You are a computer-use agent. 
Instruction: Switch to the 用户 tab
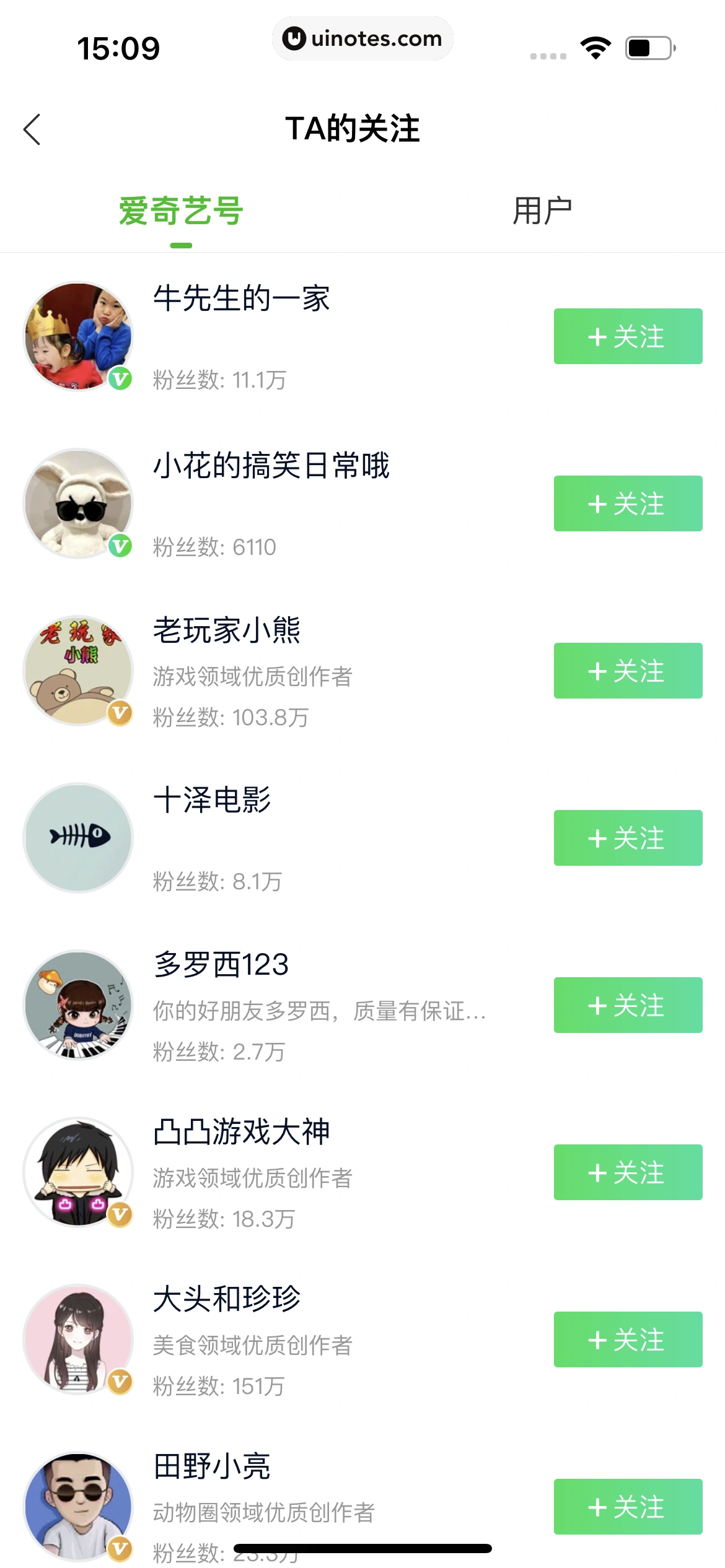[542, 211]
